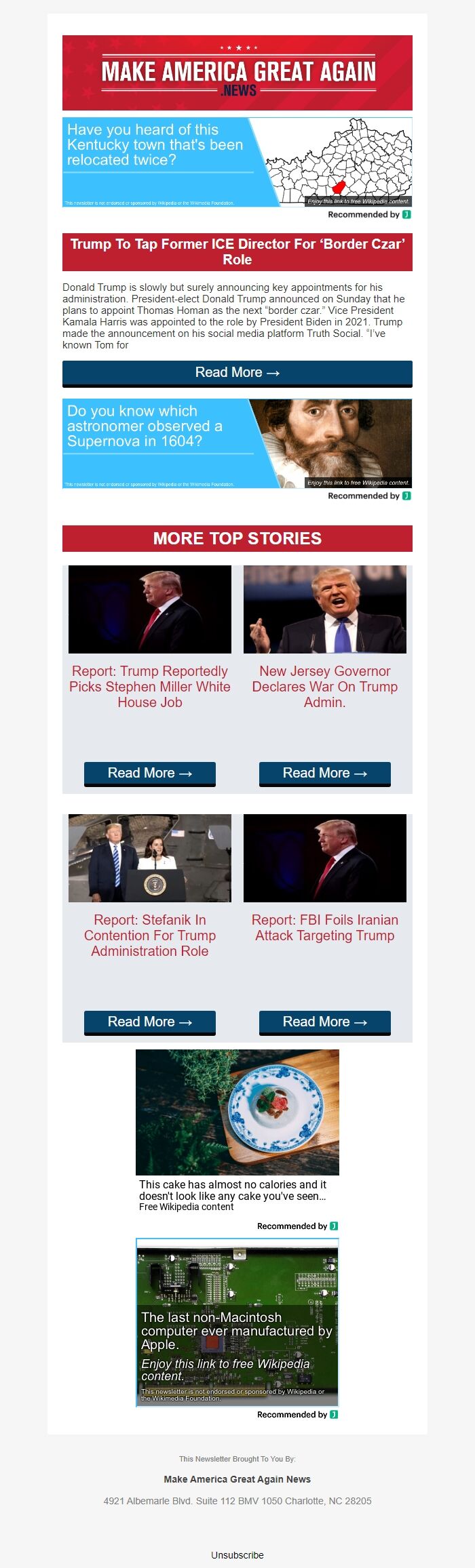Read more on FBI Foils Iranian Attack
The height and width of the screenshot is (1568, 475).
coord(324,1022)
